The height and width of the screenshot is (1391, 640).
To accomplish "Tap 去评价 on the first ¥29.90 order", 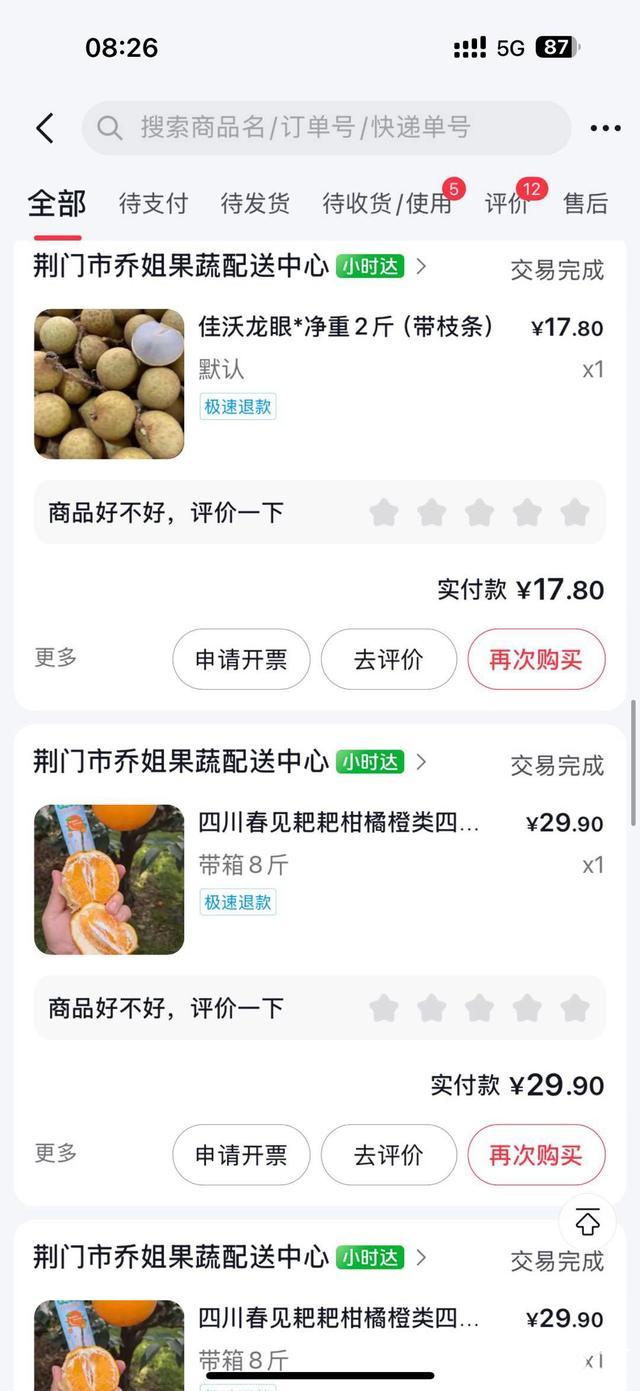I will pyautogui.click(x=388, y=1155).
